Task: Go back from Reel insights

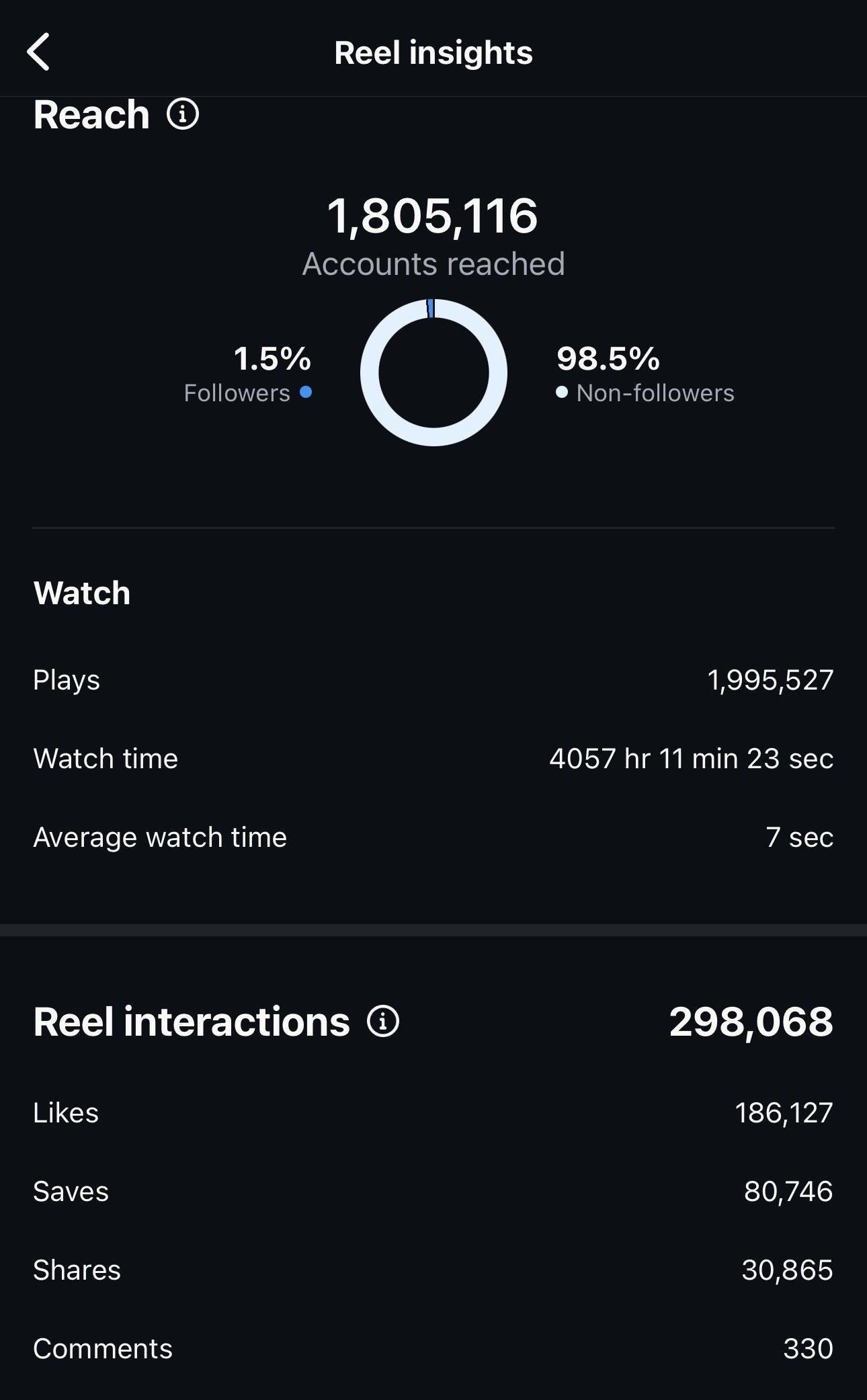Action: point(38,52)
